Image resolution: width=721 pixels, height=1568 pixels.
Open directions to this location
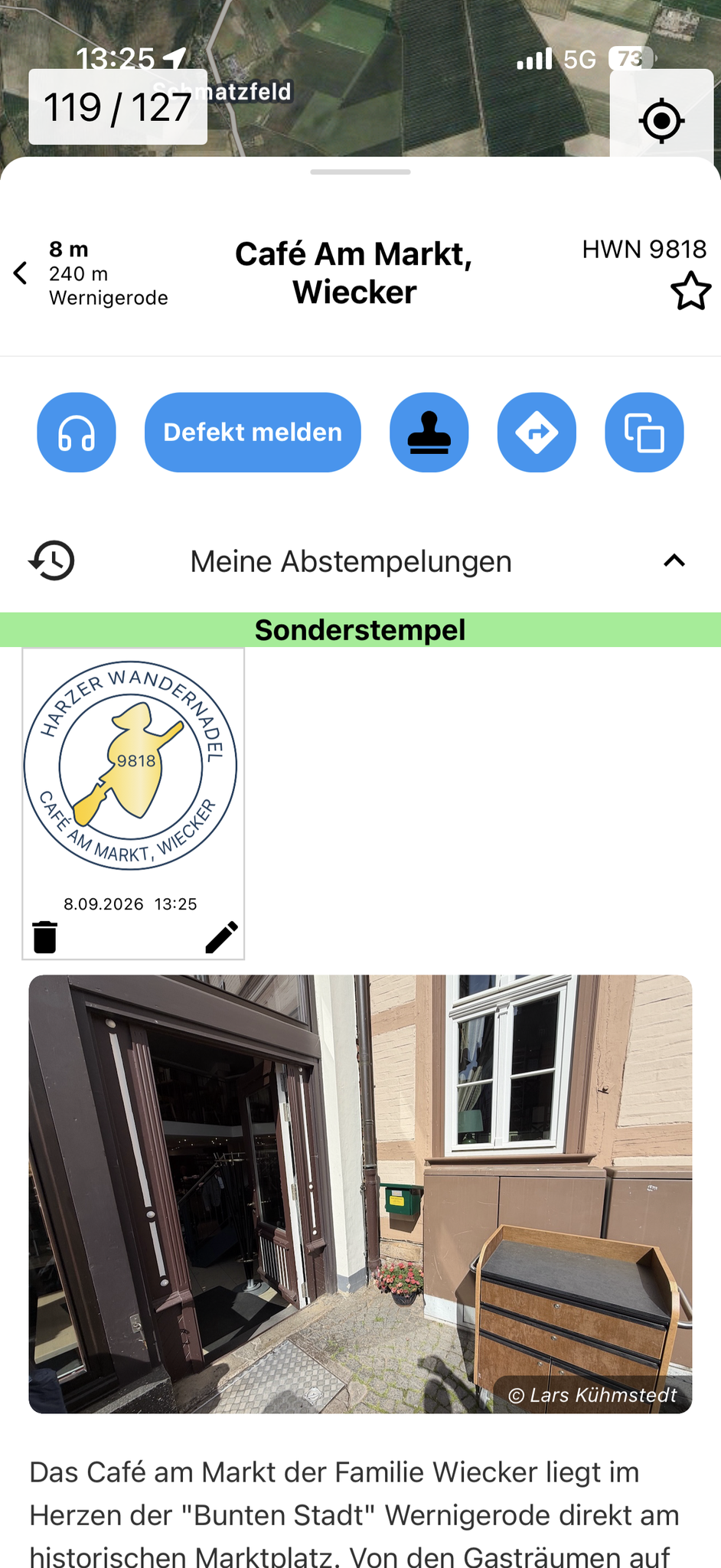tap(537, 433)
